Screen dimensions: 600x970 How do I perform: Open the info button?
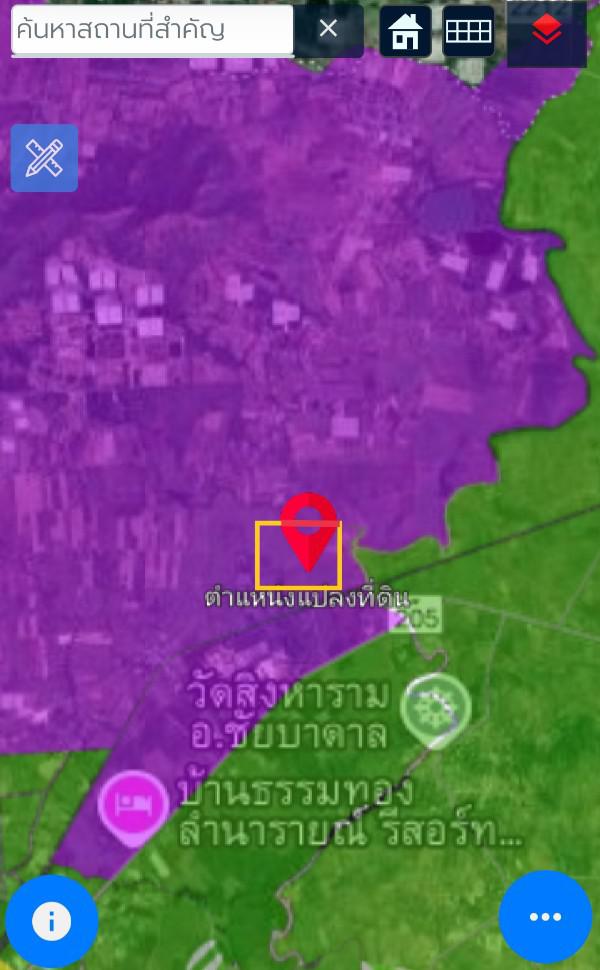tap(51, 922)
